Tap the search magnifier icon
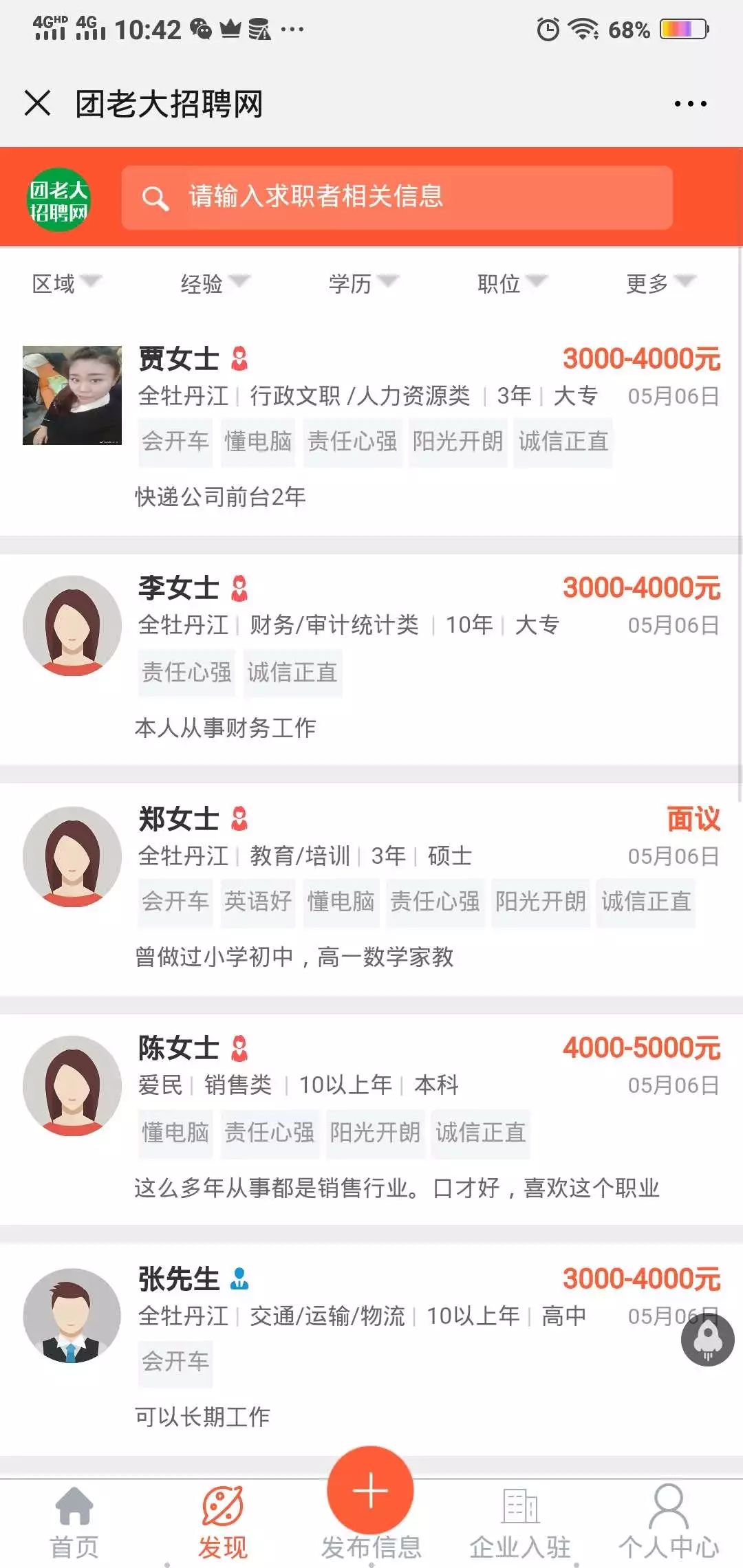The width and height of the screenshot is (743, 1568). pos(157,199)
